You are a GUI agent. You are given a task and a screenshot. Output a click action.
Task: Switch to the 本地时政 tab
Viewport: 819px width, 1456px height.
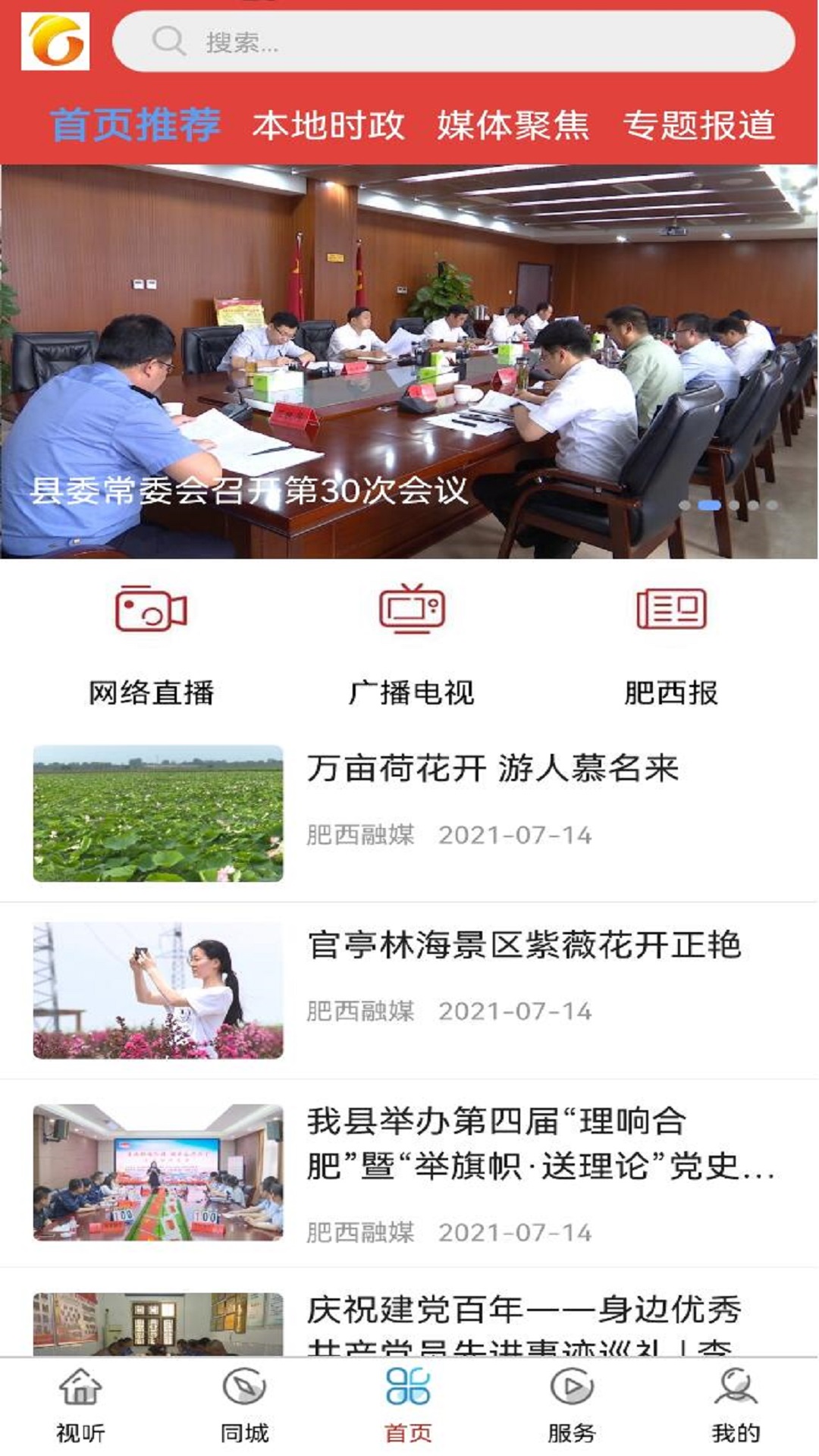pyautogui.click(x=328, y=125)
